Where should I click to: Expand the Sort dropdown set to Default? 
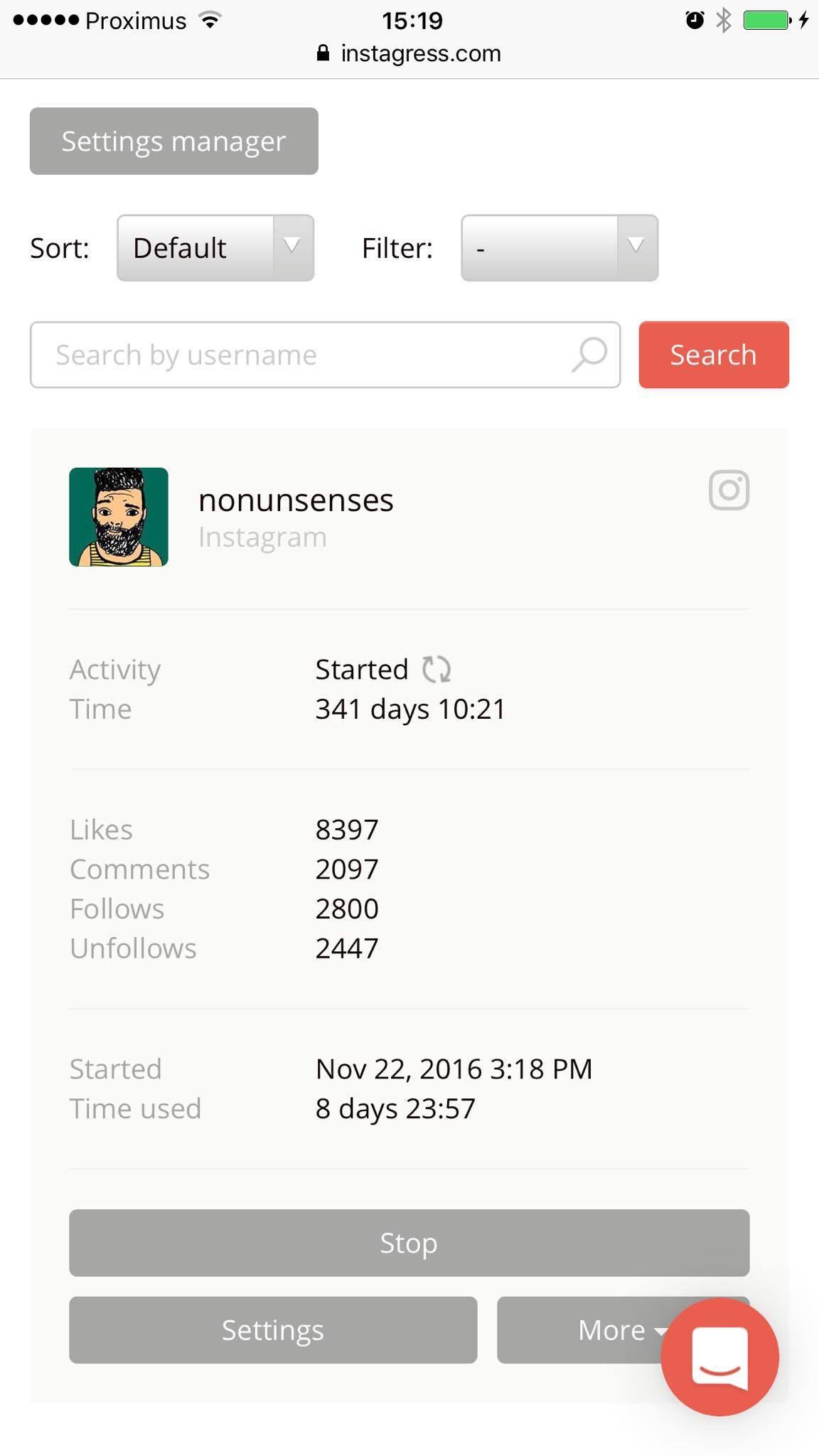point(215,248)
